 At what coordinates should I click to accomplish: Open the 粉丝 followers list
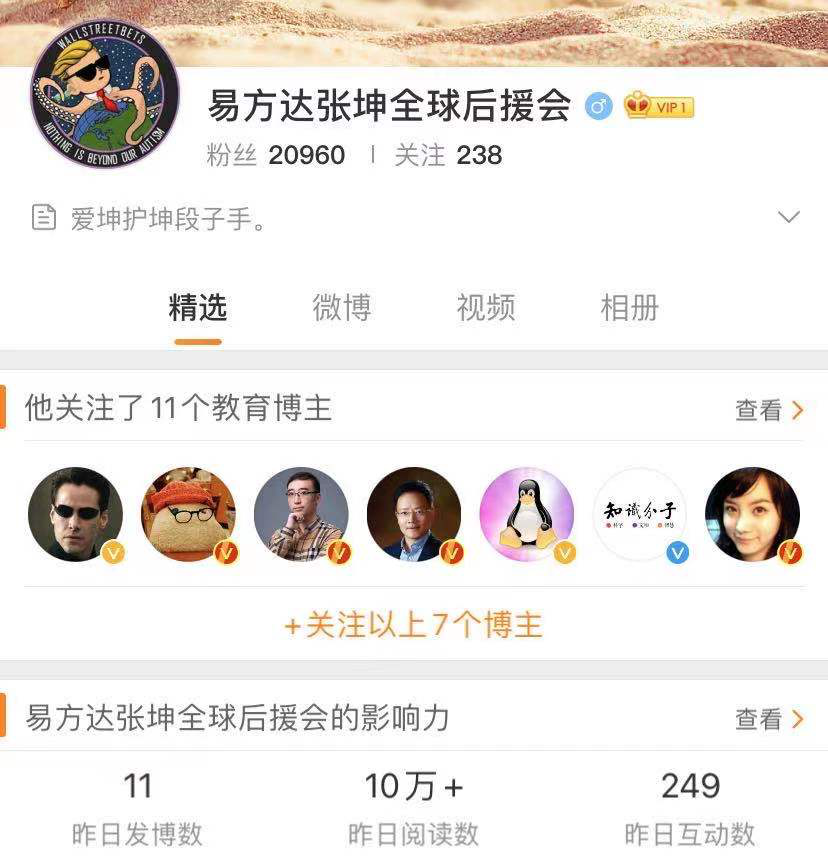coord(275,155)
